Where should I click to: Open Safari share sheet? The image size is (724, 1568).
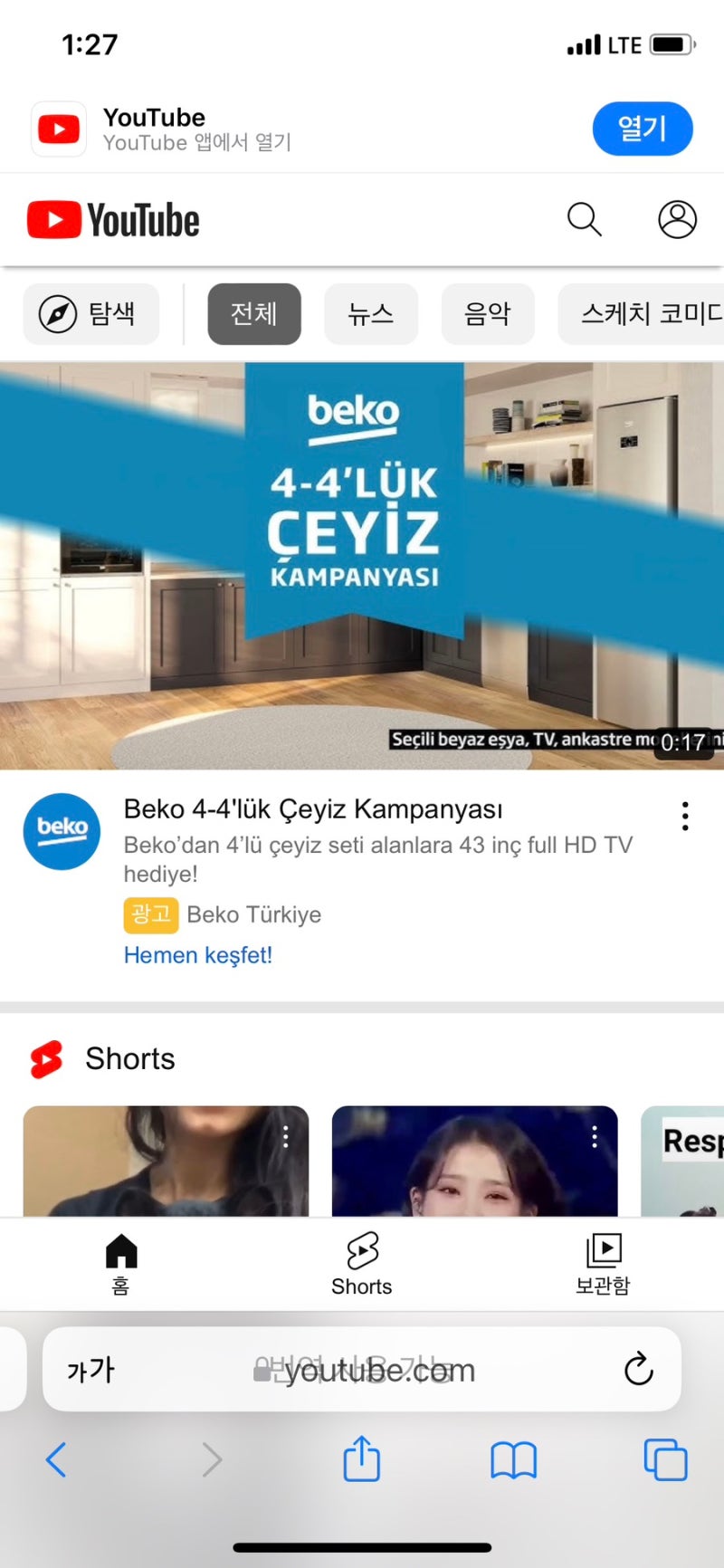pyautogui.click(x=362, y=1459)
